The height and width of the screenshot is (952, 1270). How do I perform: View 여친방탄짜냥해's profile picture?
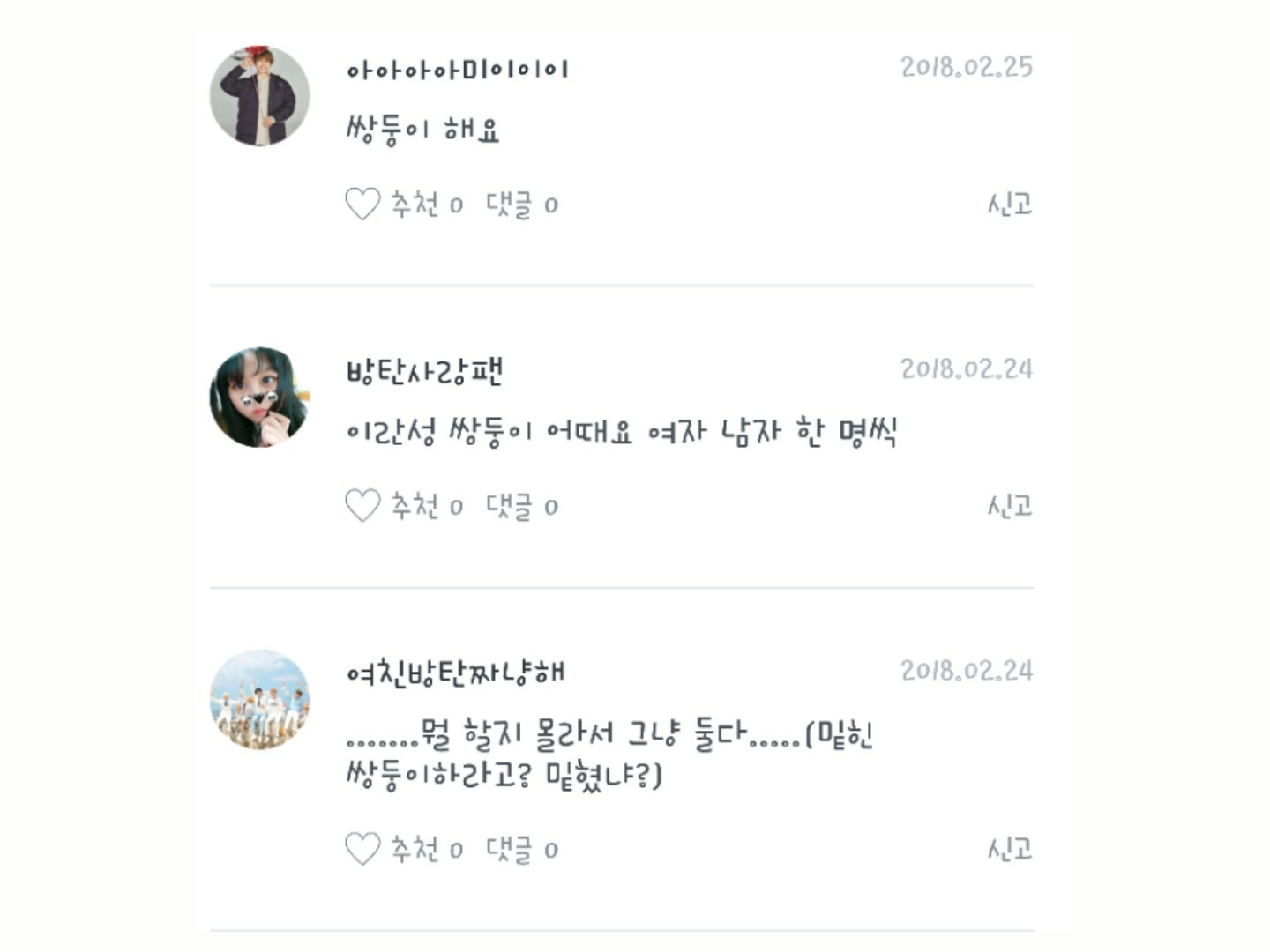(x=260, y=700)
